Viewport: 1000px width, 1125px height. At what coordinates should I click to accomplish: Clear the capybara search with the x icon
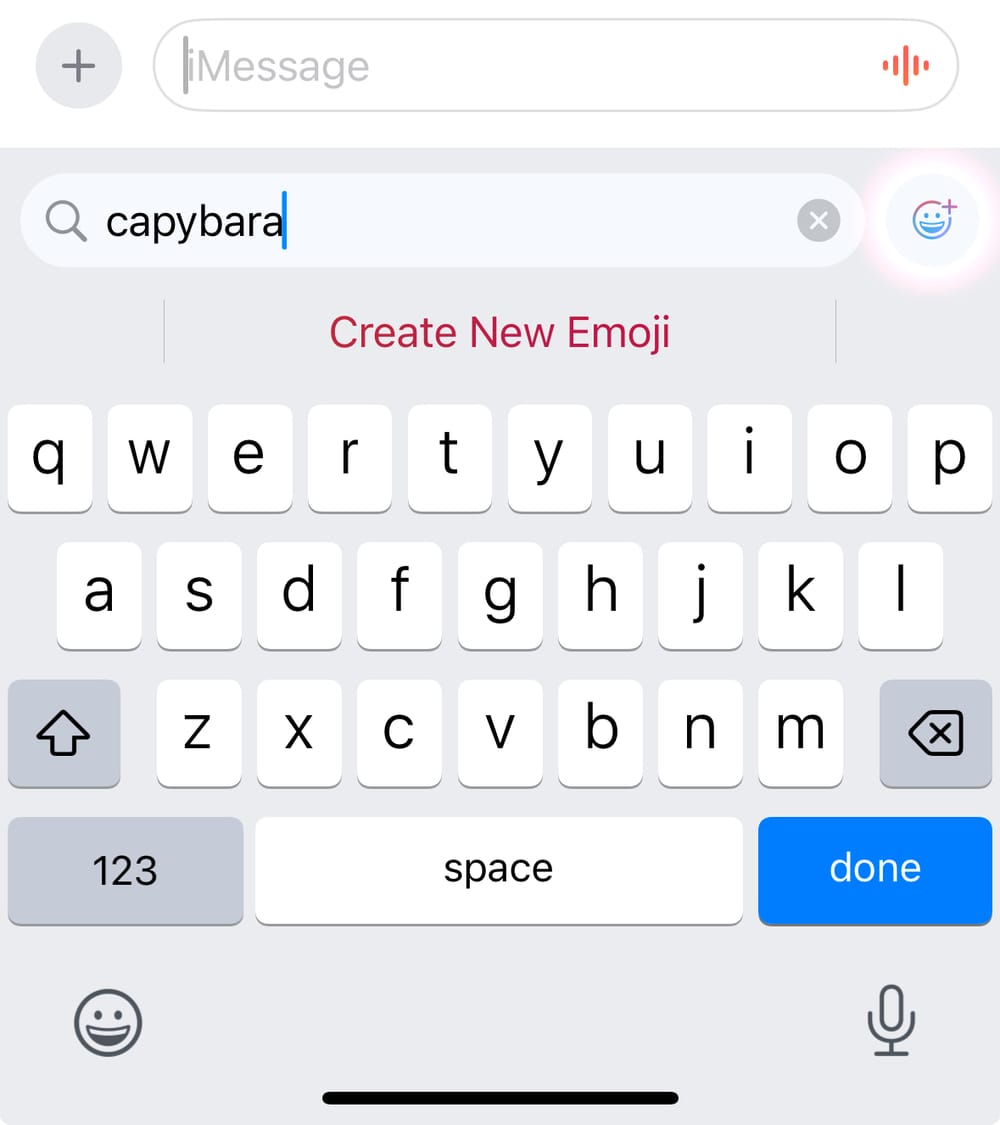tap(818, 220)
